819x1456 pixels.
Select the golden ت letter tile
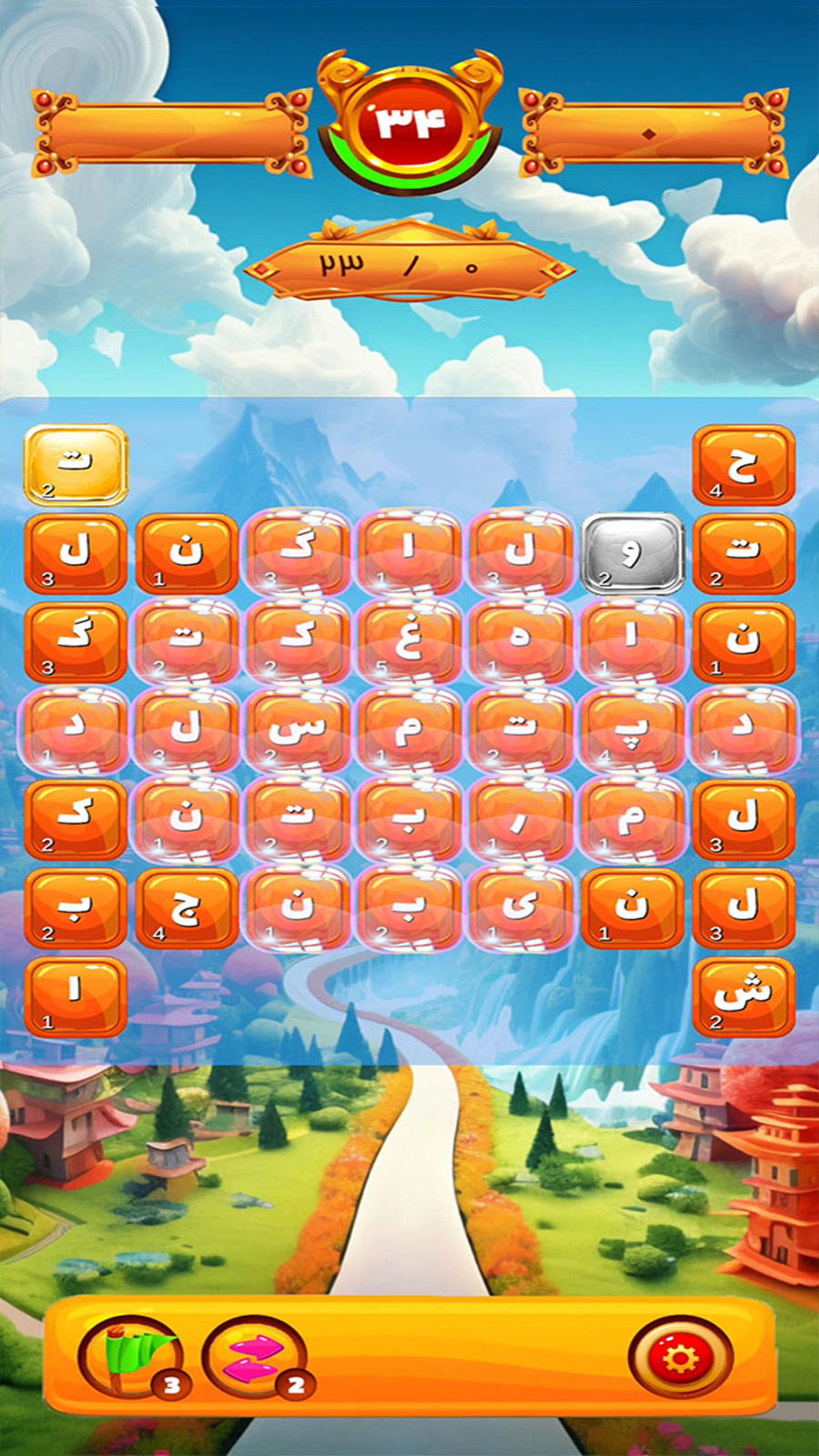coord(76,465)
